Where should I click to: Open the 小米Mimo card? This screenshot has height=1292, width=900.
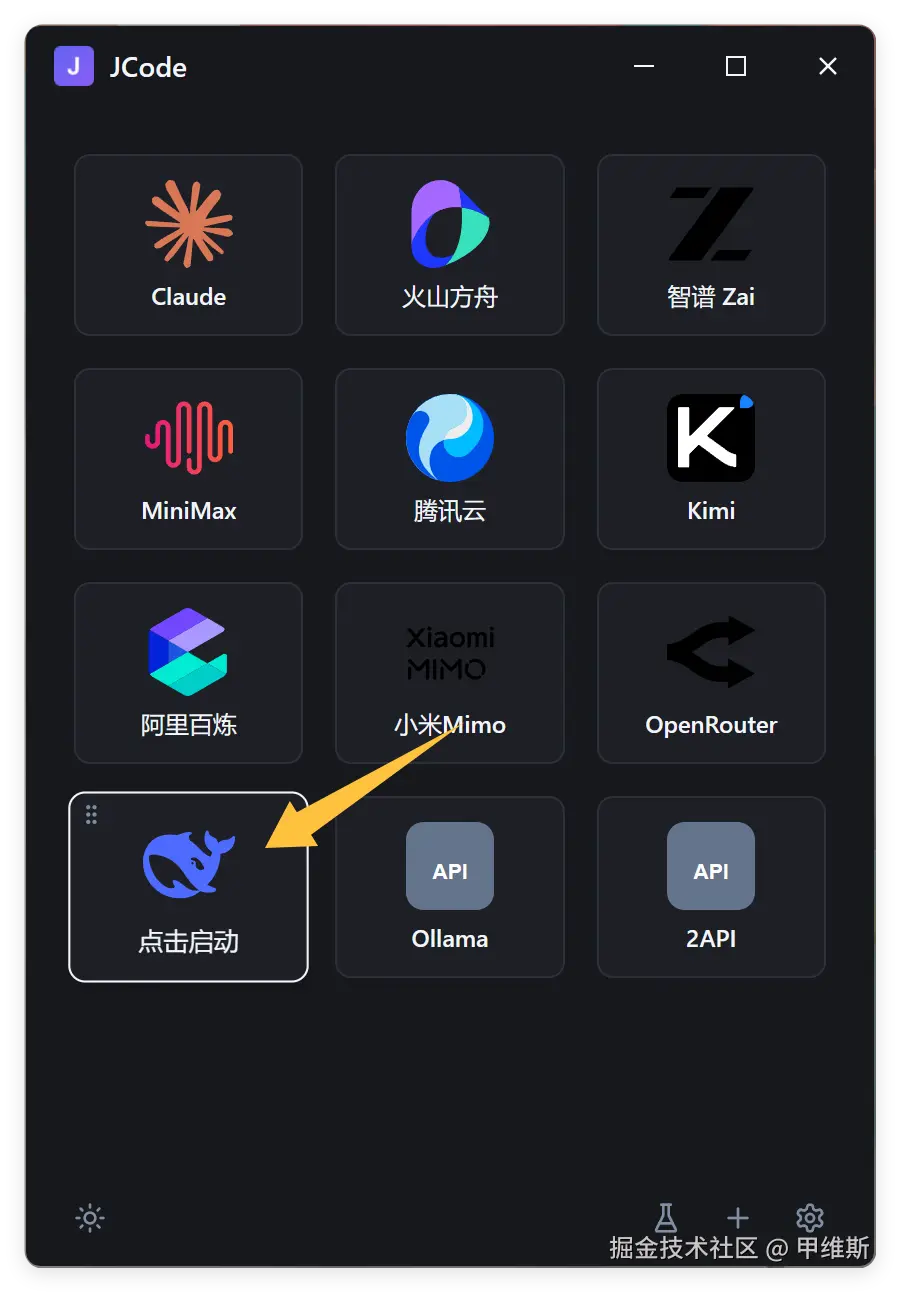click(449, 673)
